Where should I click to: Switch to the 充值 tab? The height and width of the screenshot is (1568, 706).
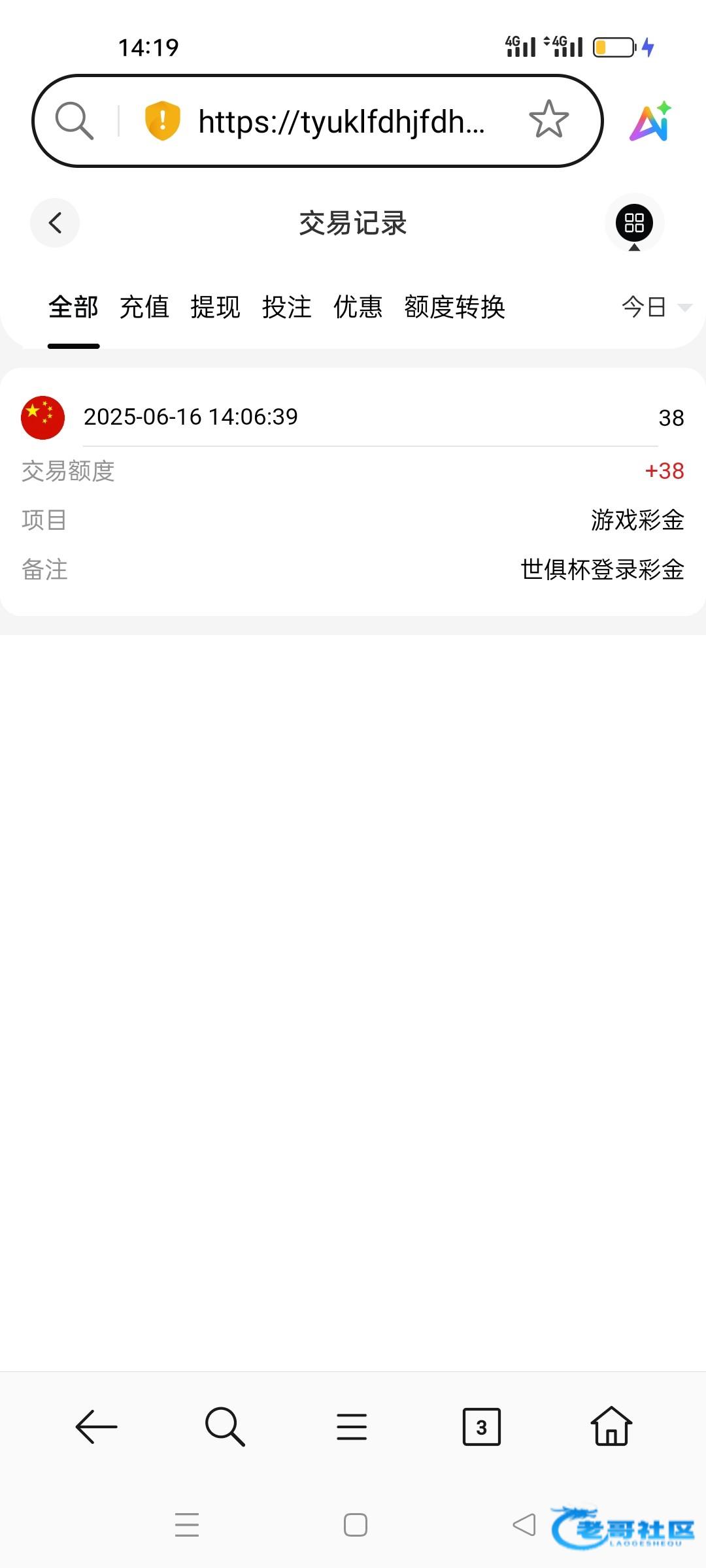pos(144,306)
